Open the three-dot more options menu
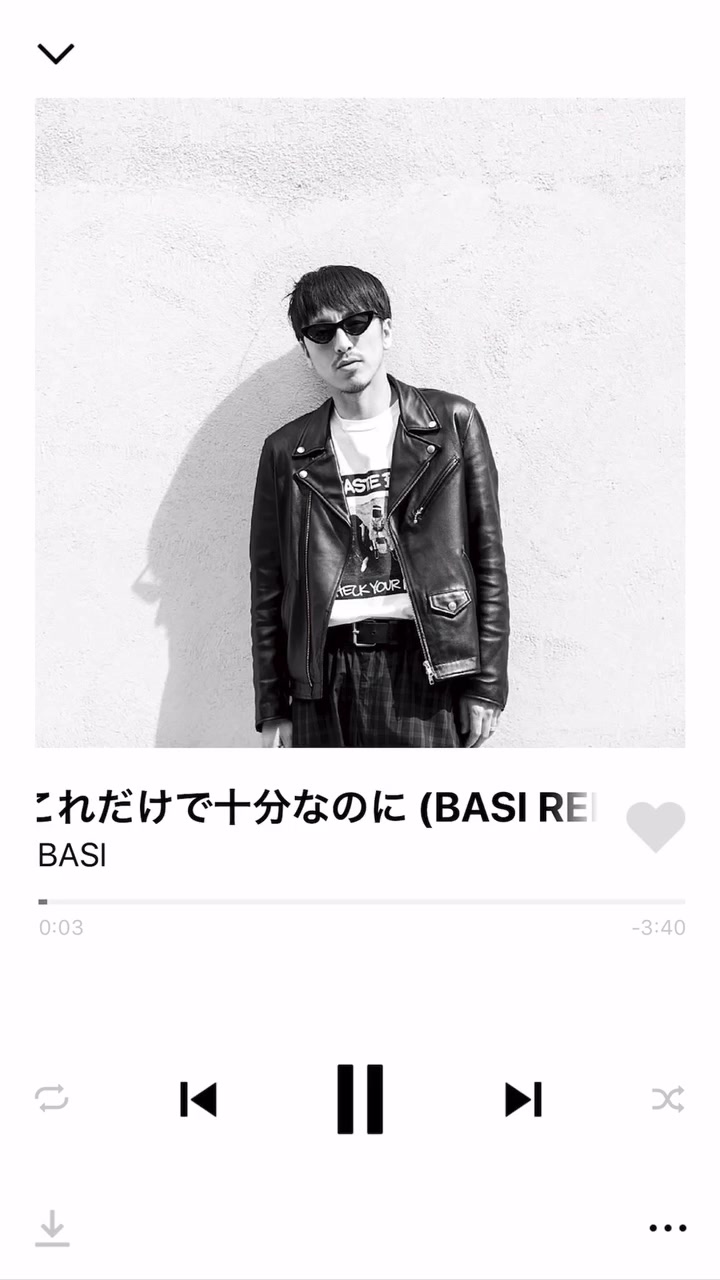The height and width of the screenshot is (1280, 720). point(667,1228)
